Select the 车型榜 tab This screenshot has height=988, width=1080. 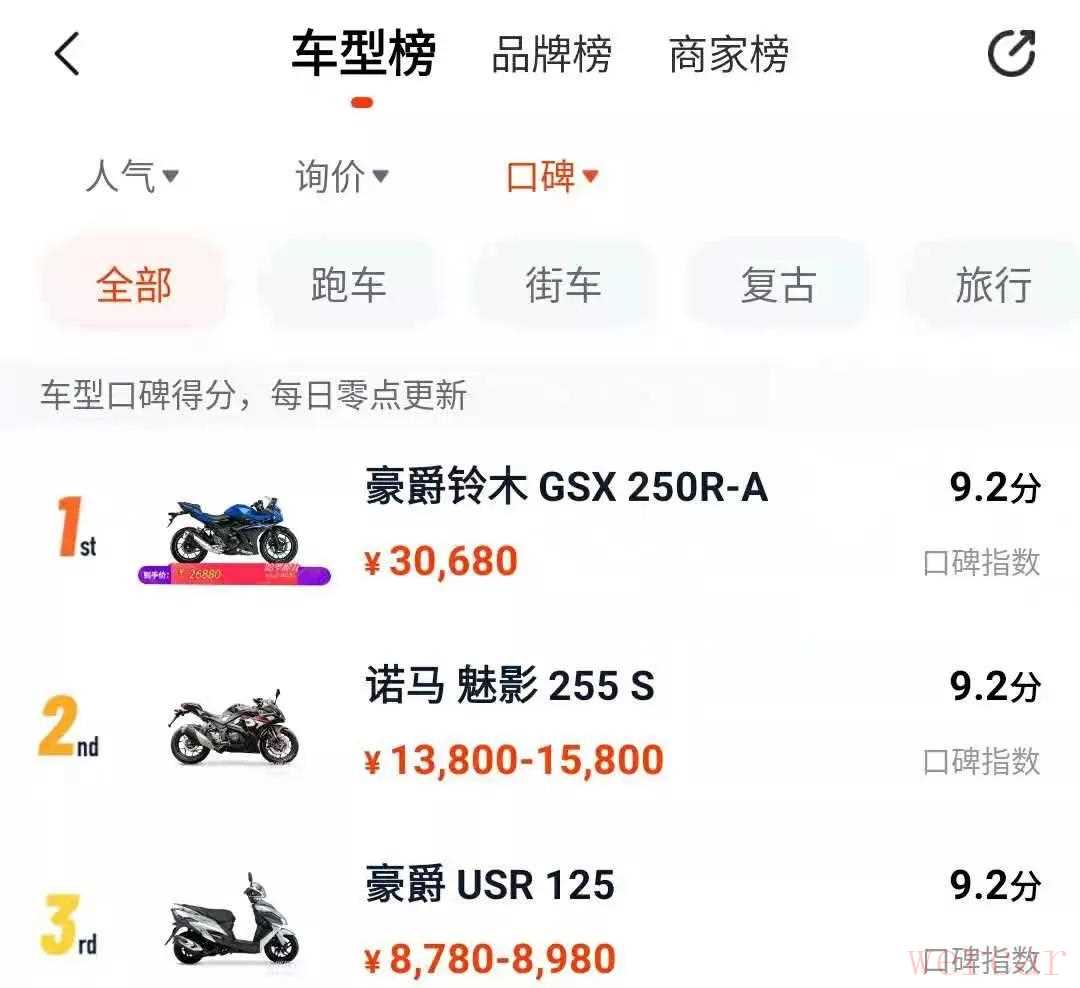coord(363,54)
